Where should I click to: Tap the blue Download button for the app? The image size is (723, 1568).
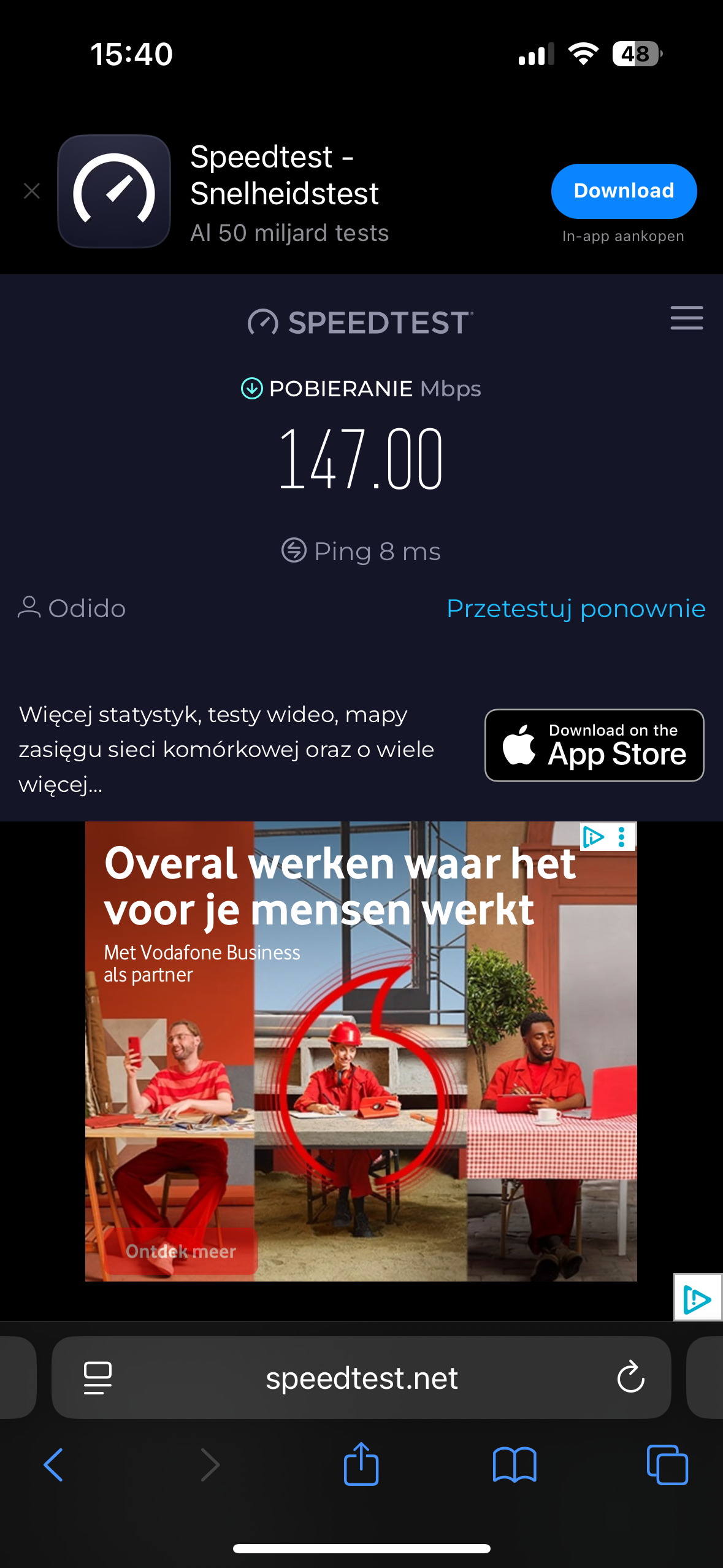click(624, 191)
